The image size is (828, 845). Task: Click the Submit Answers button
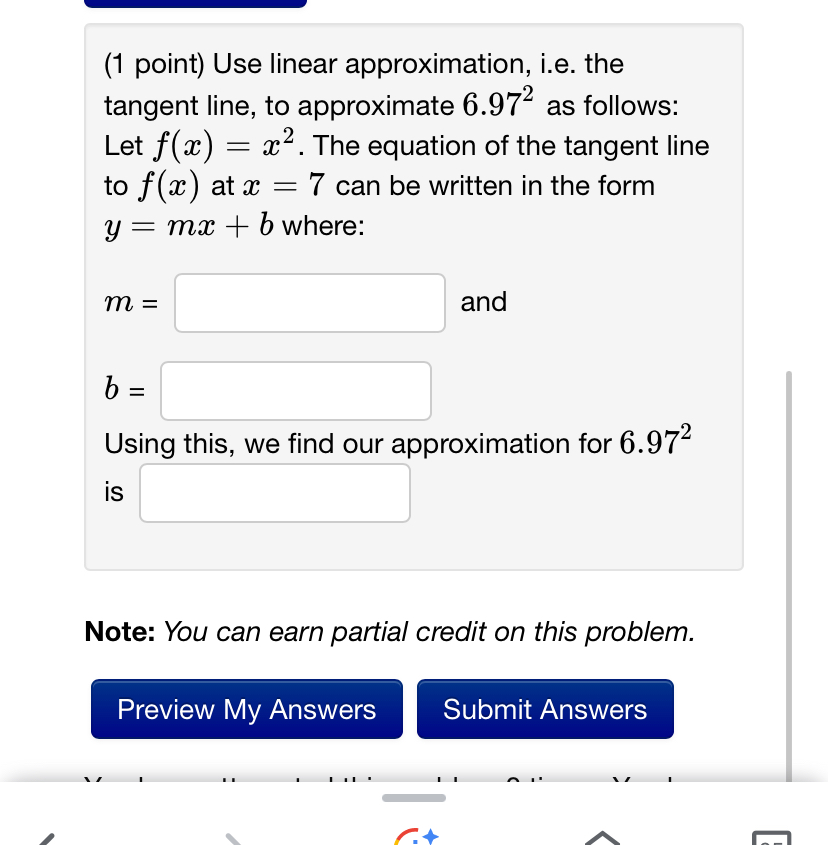point(545,709)
